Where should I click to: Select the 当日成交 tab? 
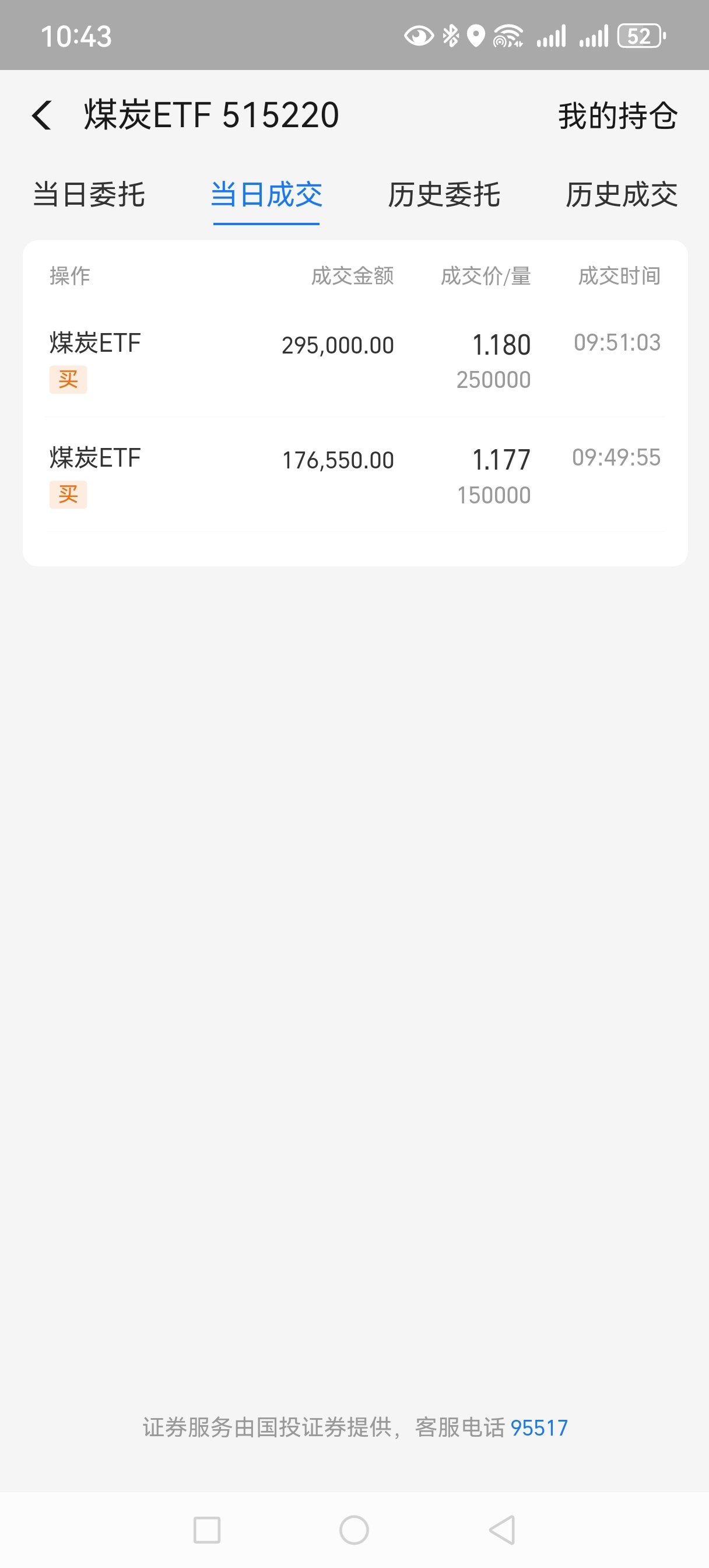(266, 195)
